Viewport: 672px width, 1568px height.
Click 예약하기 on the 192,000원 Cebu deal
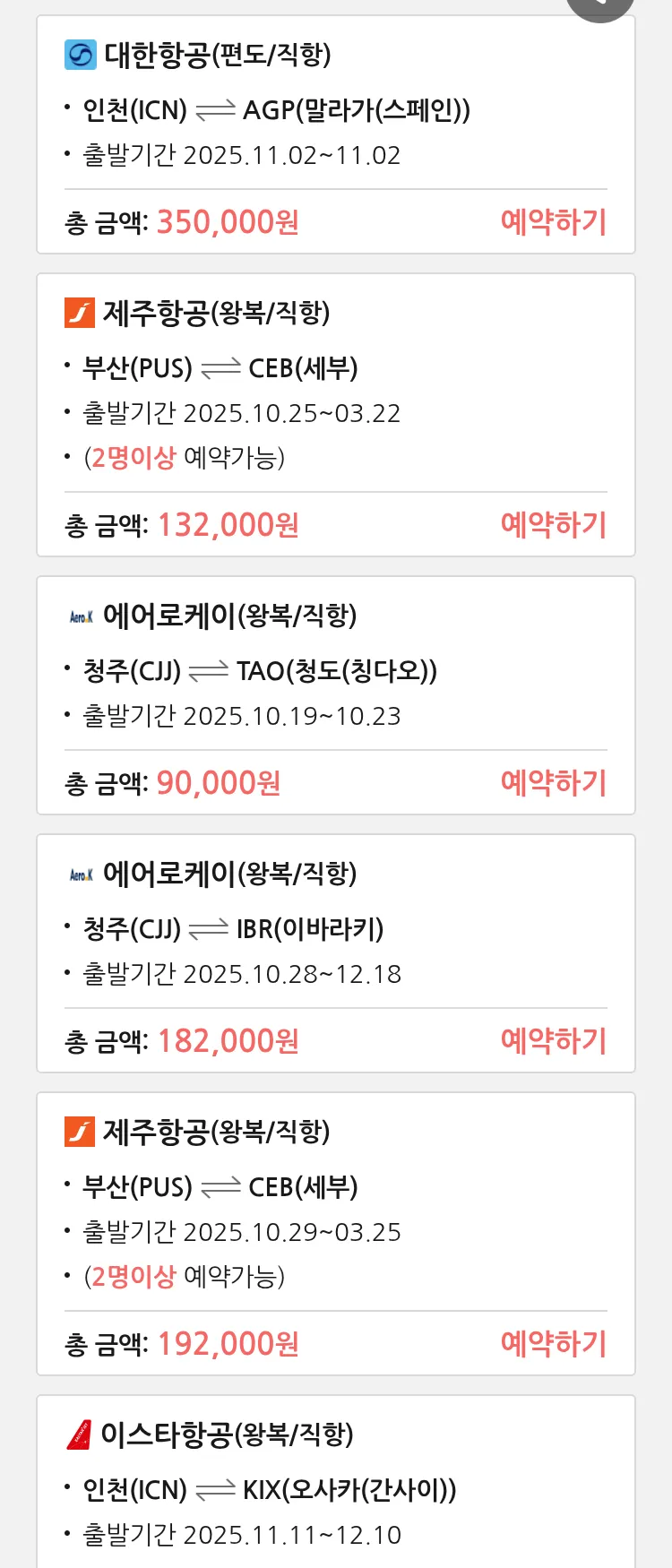[x=554, y=1343]
